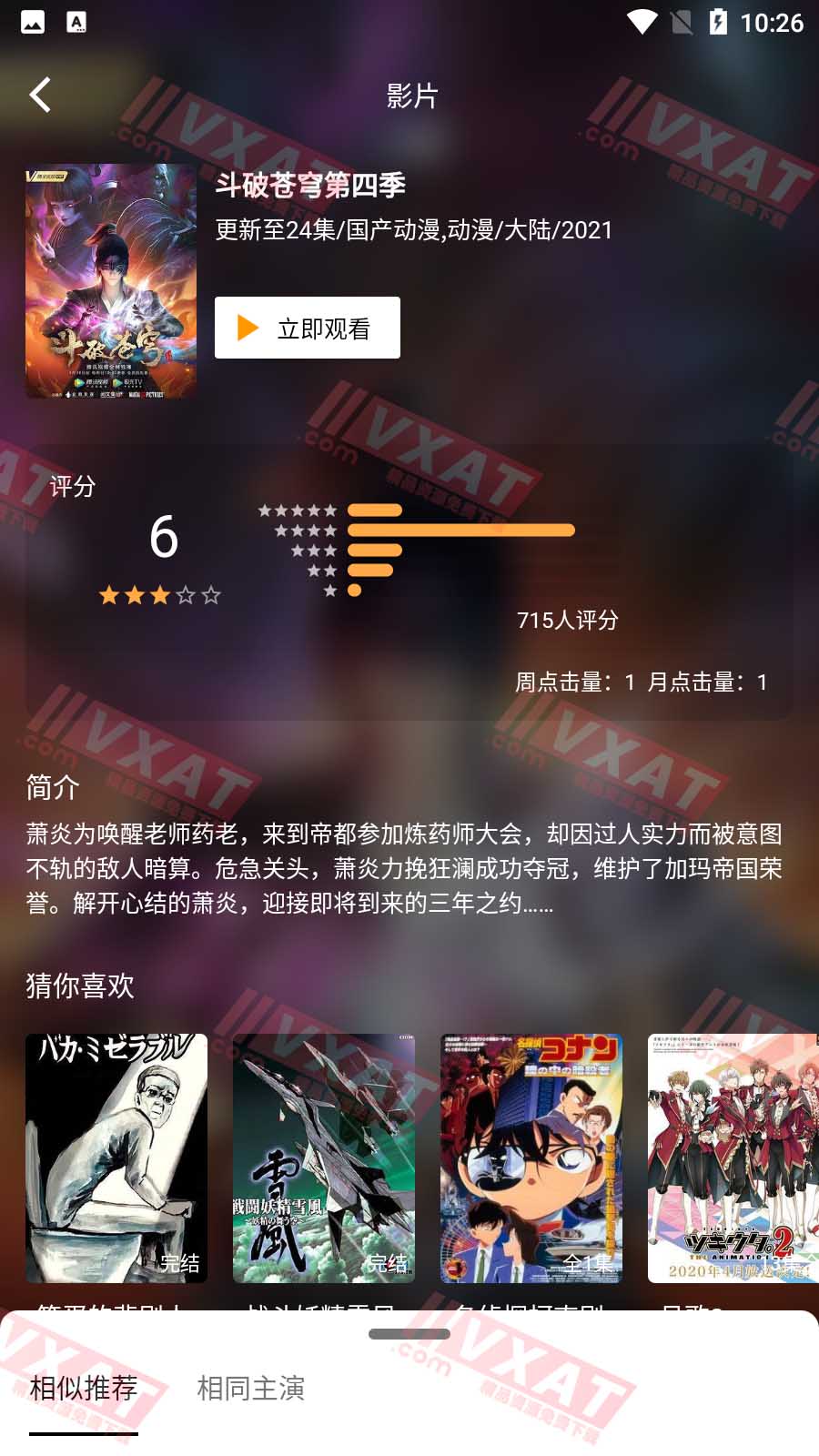Screen dimensions: 819x1456
Task: Switch to the 相同主演 tab
Action: point(251,1388)
